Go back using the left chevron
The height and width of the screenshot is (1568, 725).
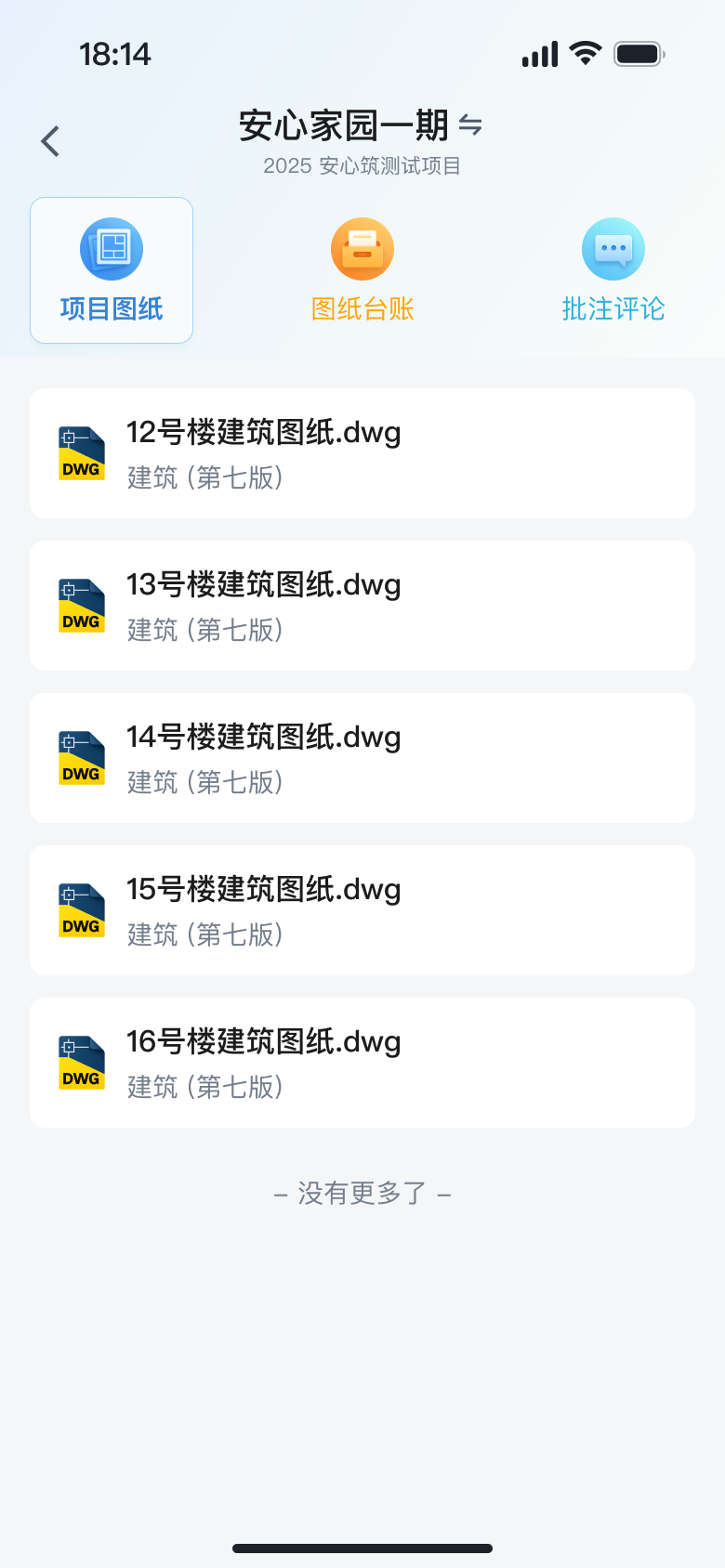48,140
